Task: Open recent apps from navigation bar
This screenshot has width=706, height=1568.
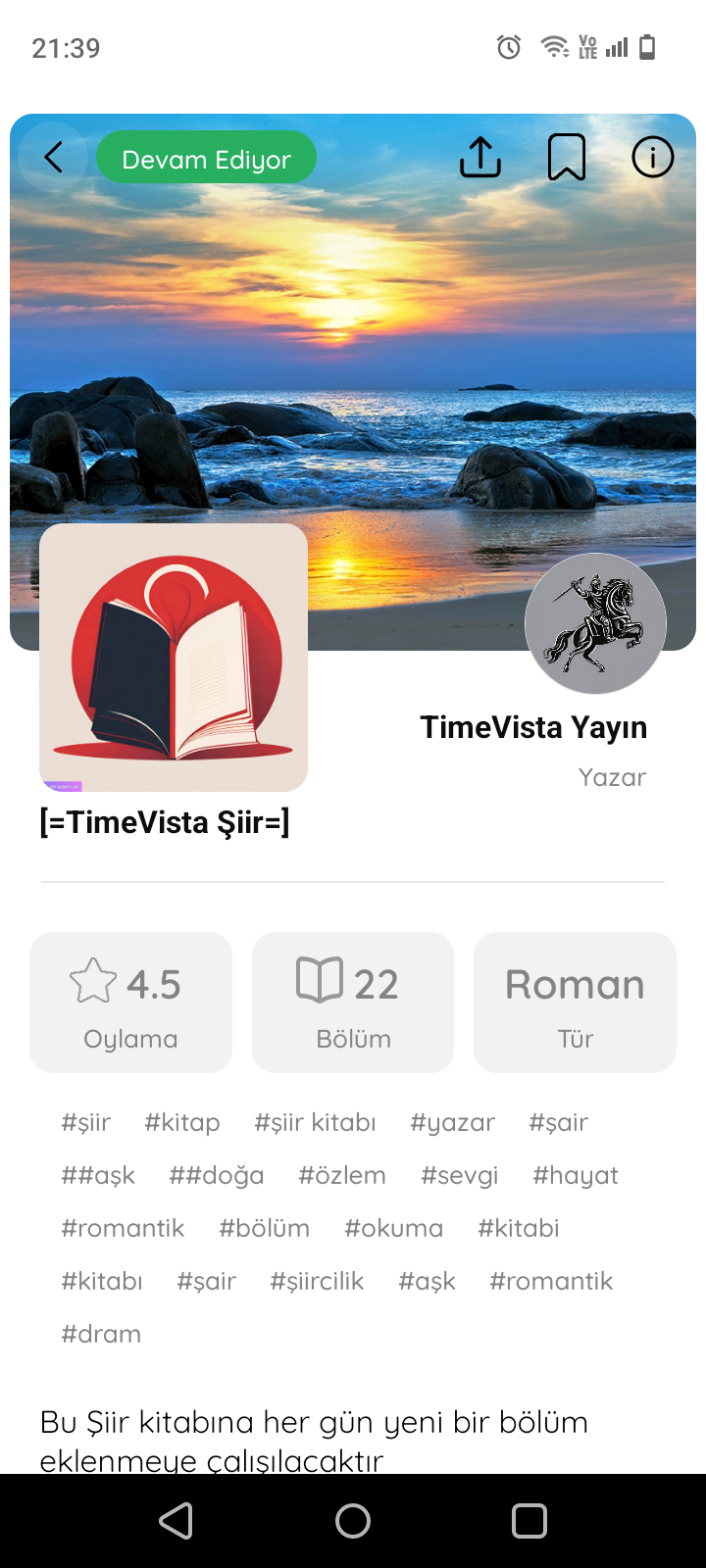Action: click(x=529, y=1521)
